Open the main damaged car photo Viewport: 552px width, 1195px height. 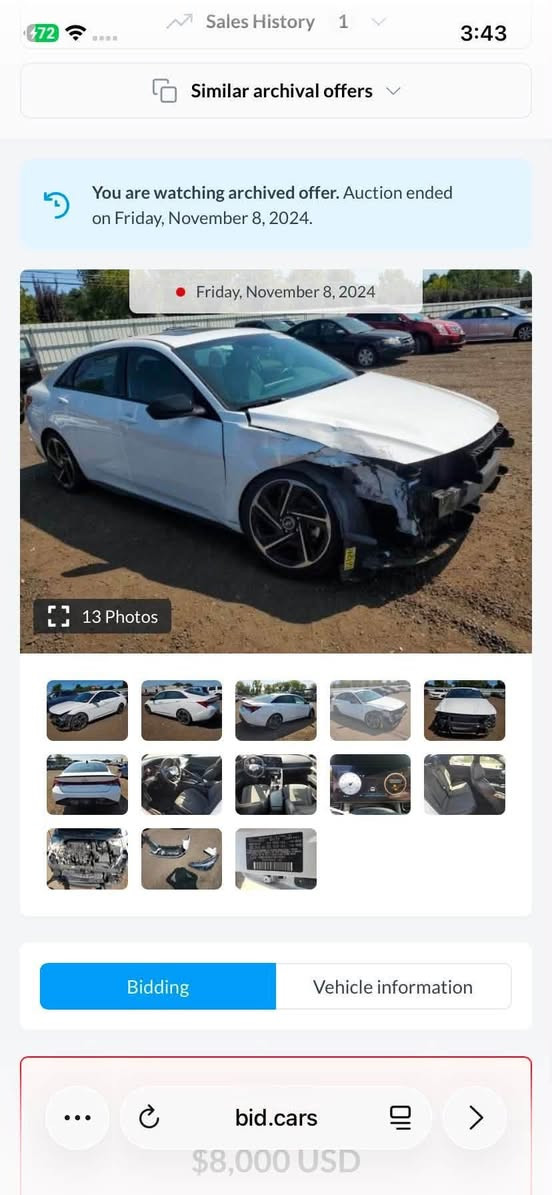click(275, 461)
